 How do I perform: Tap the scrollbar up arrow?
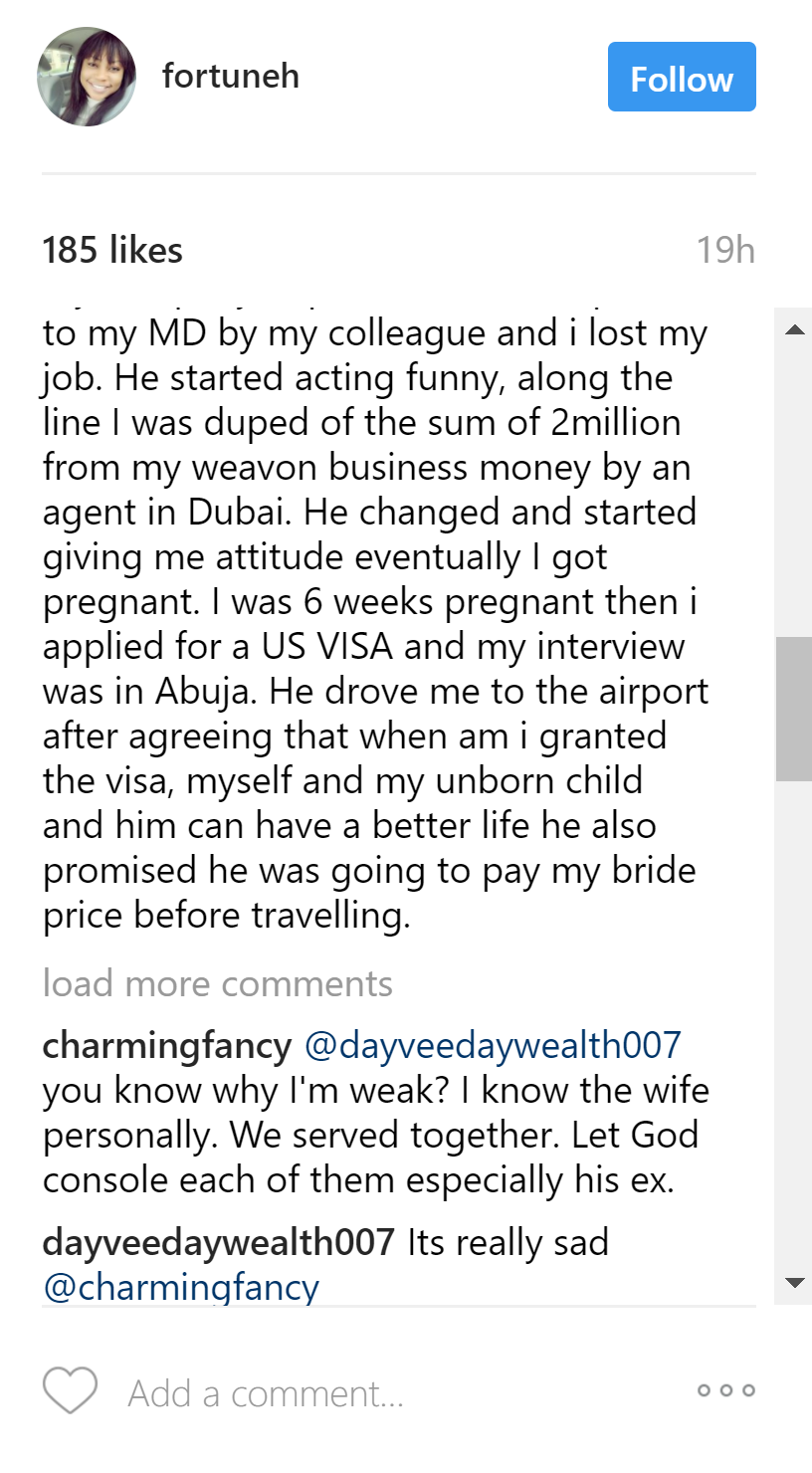point(794,330)
